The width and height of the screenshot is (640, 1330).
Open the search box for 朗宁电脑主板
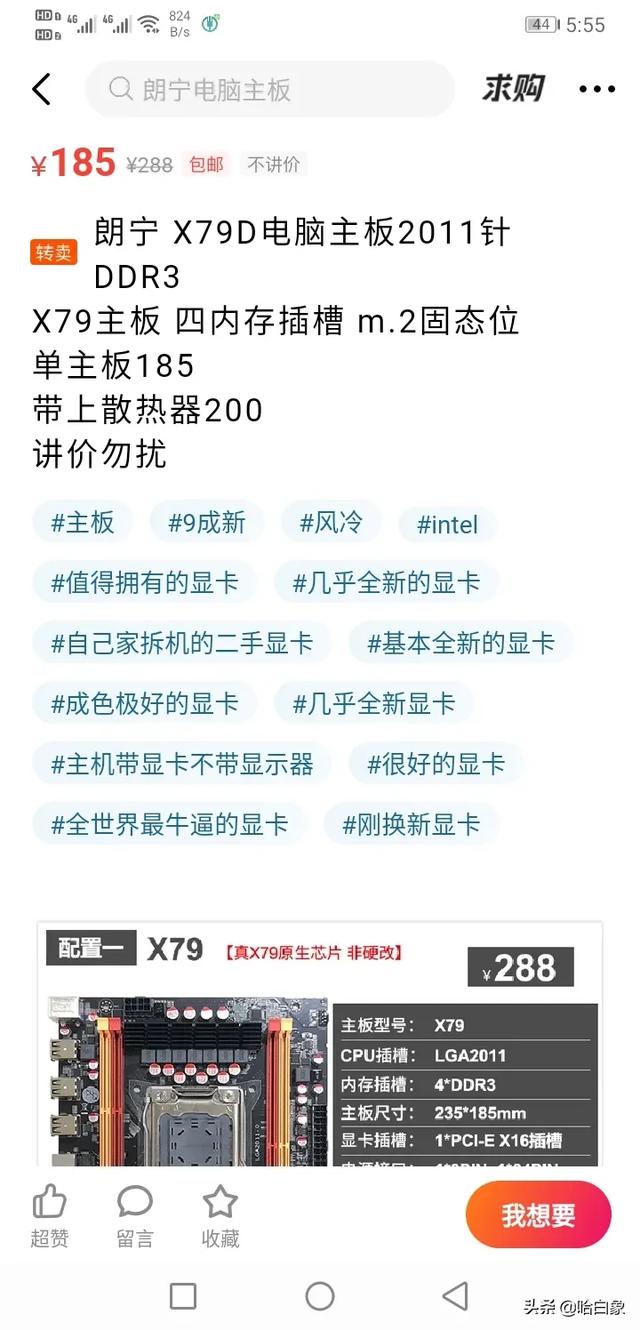click(x=270, y=90)
